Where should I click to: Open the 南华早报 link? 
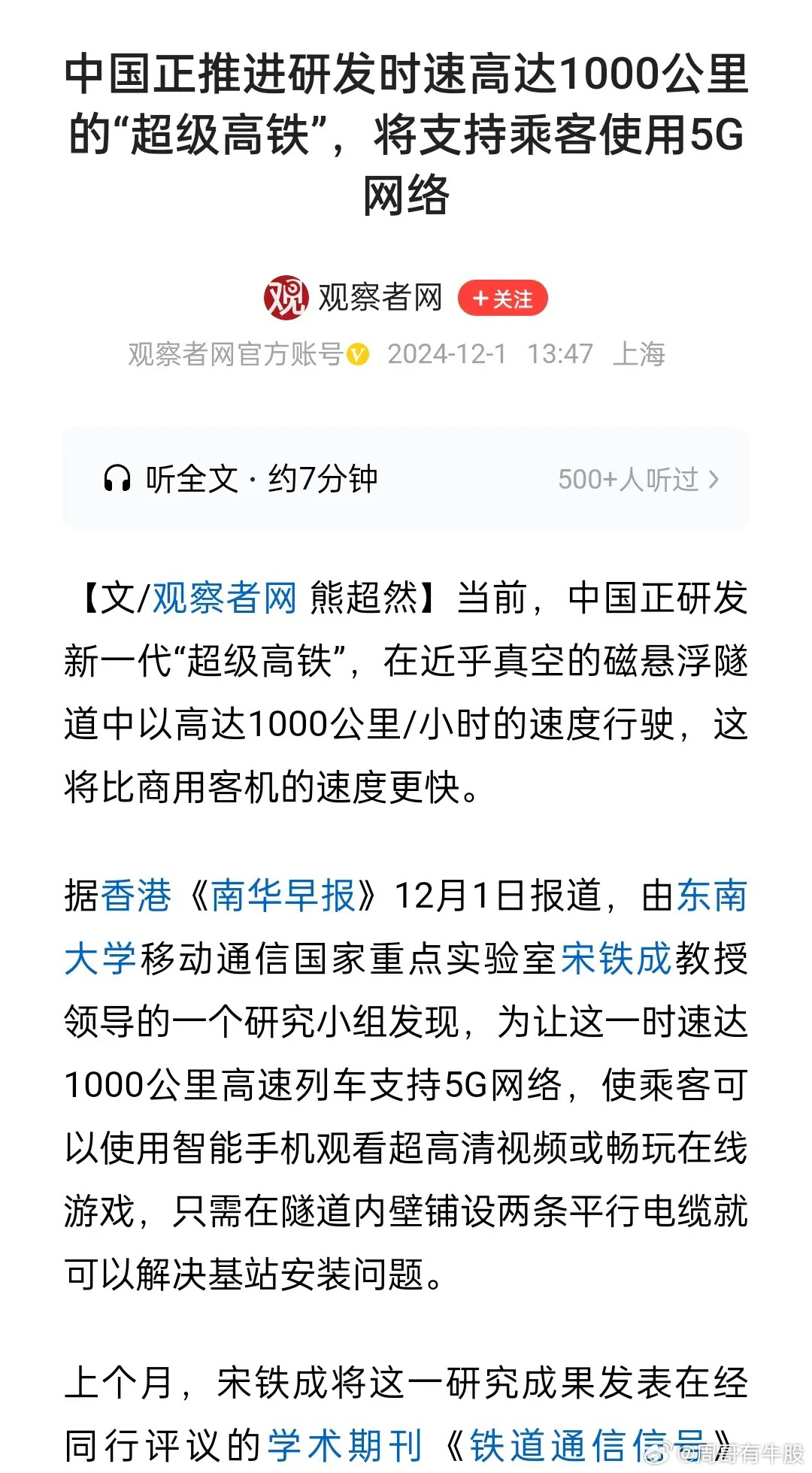pyautogui.click(x=283, y=896)
